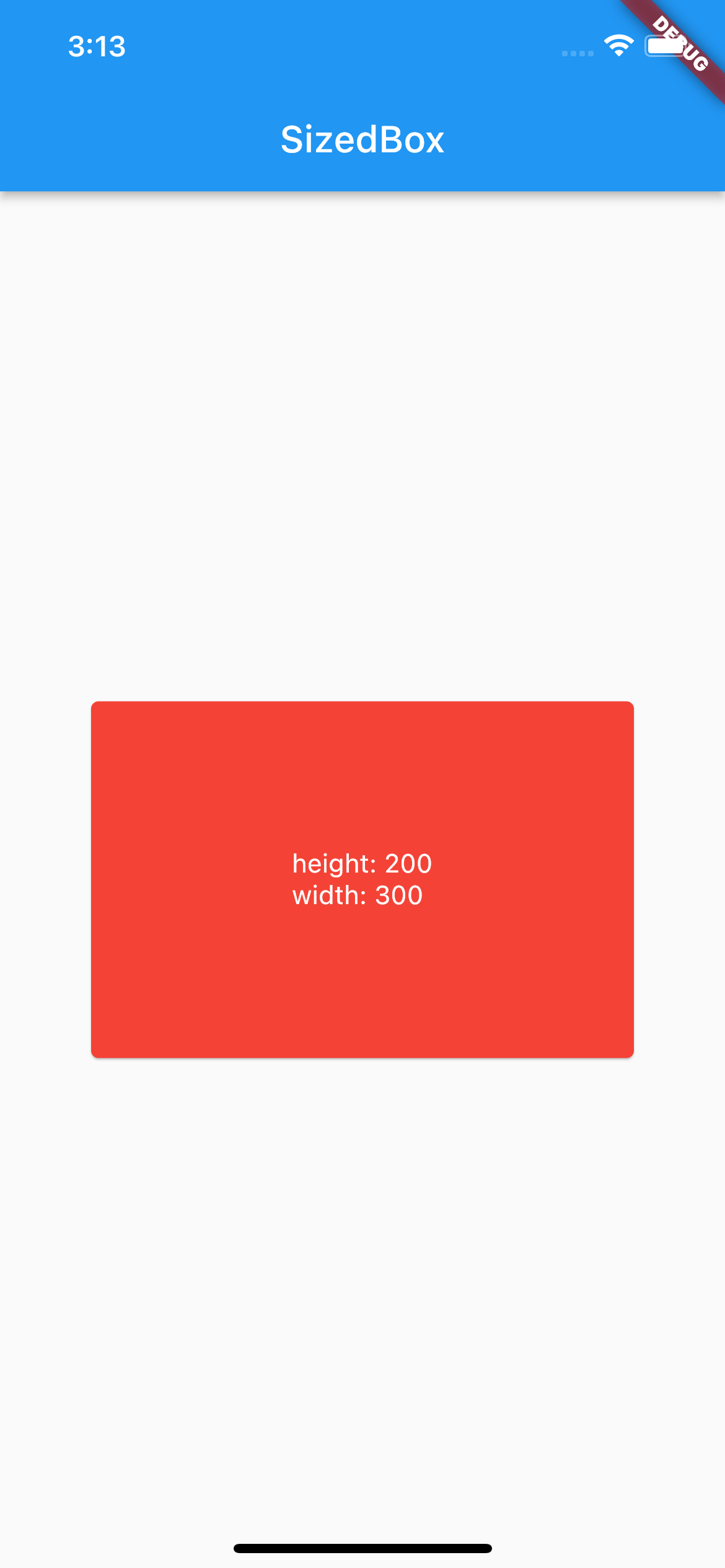Screen dimensions: 725x1568
Task: Tap the red height 200 width 300 button
Action: pyautogui.click(x=362, y=879)
